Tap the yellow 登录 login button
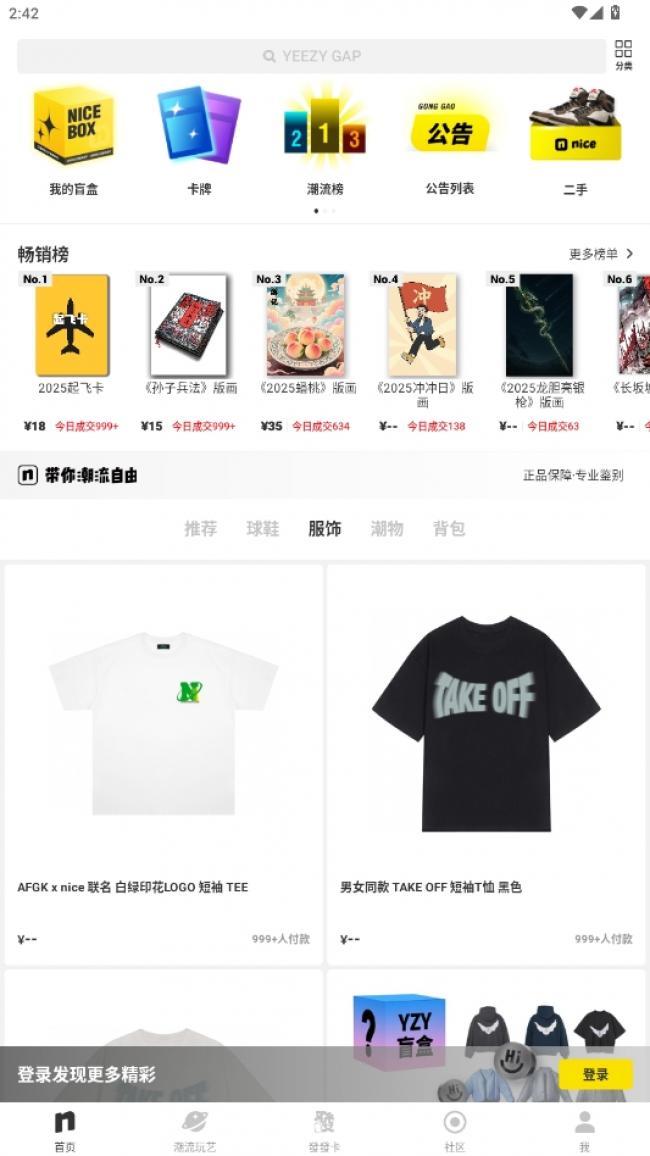Screen dimensions: 650x1156 click(595, 1075)
